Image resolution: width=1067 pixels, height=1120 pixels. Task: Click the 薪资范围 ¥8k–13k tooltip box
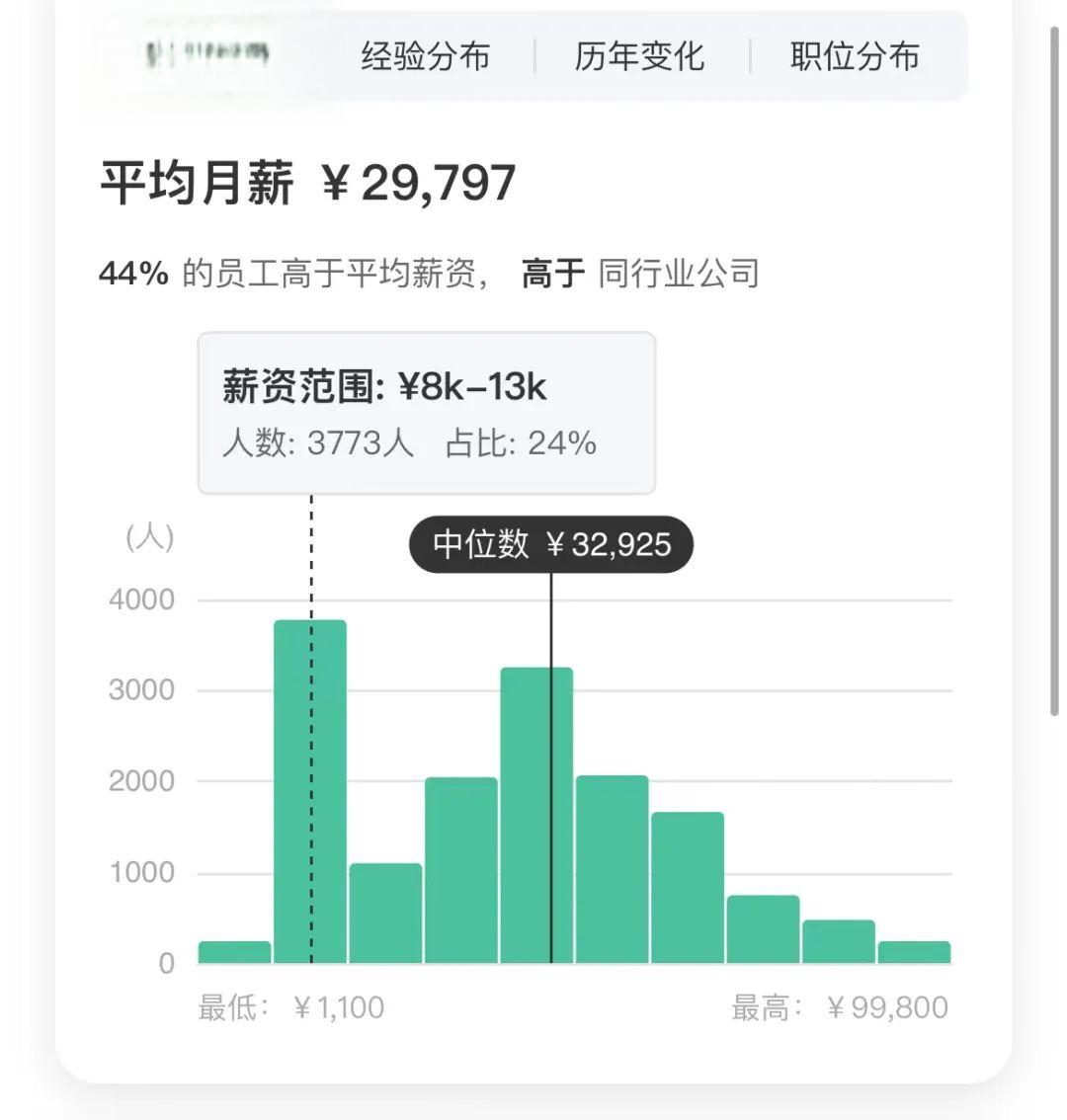tap(425, 412)
